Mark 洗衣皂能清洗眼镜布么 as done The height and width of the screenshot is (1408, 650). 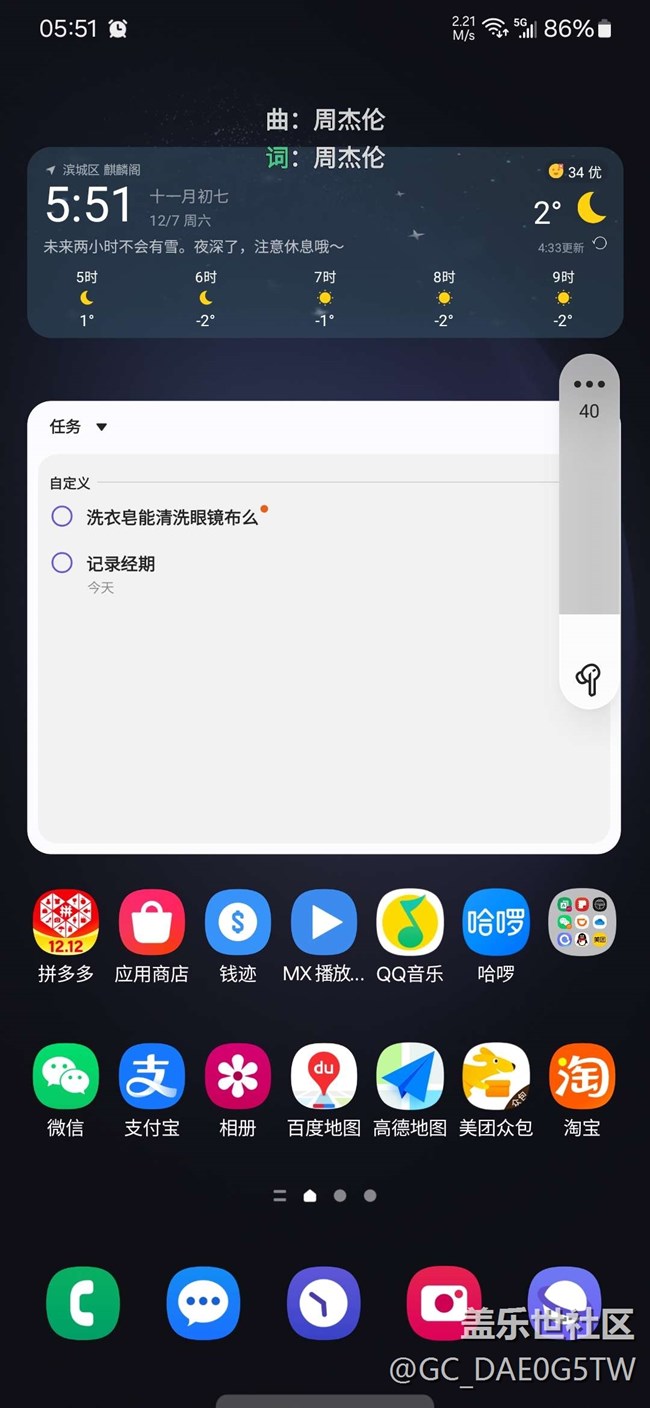pyautogui.click(x=62, y=517)
